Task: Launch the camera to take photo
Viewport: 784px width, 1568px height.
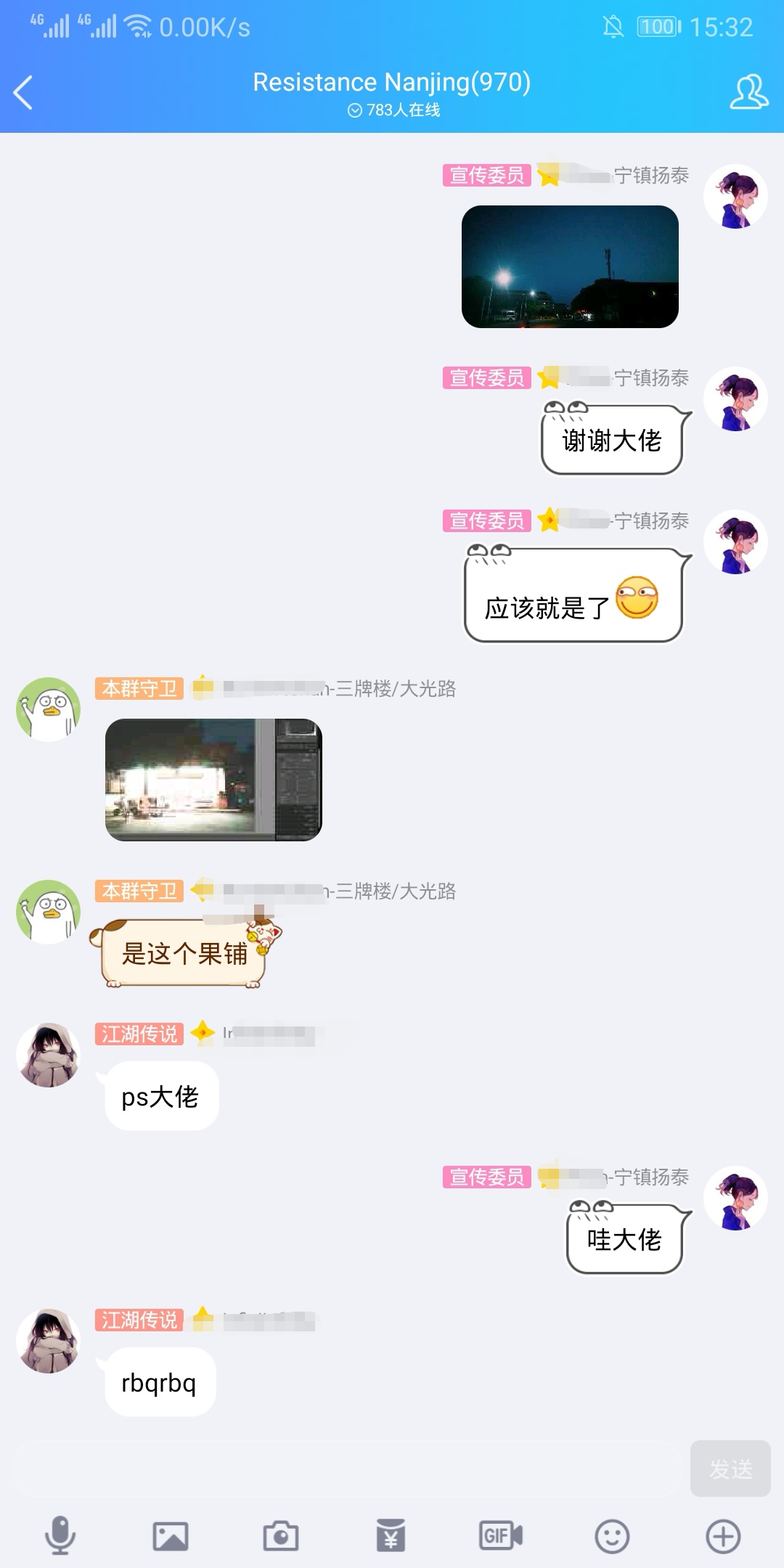Action: pos(281,1536)
